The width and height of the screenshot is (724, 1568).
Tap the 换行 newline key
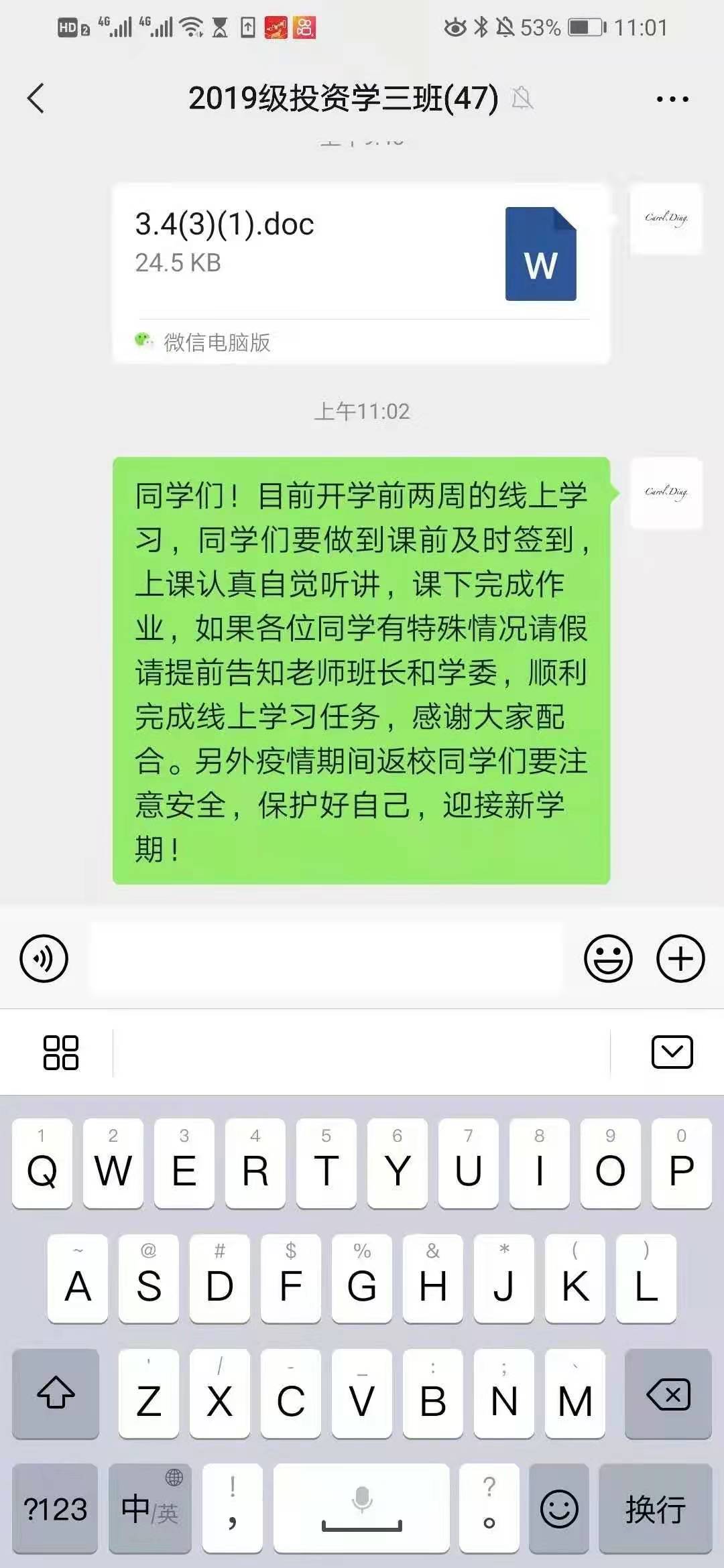655,1509
